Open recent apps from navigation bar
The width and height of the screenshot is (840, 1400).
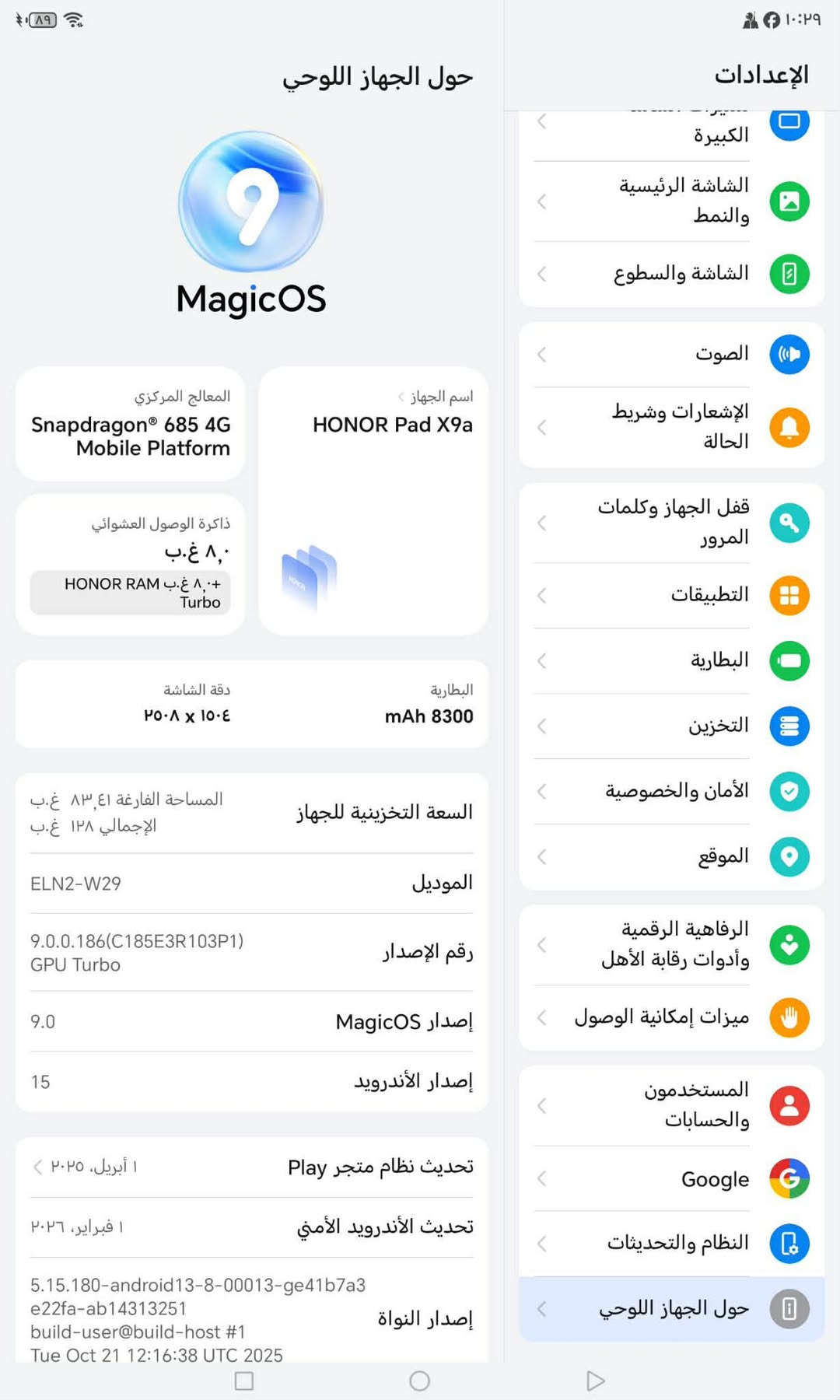click(x=244, y=1381)
